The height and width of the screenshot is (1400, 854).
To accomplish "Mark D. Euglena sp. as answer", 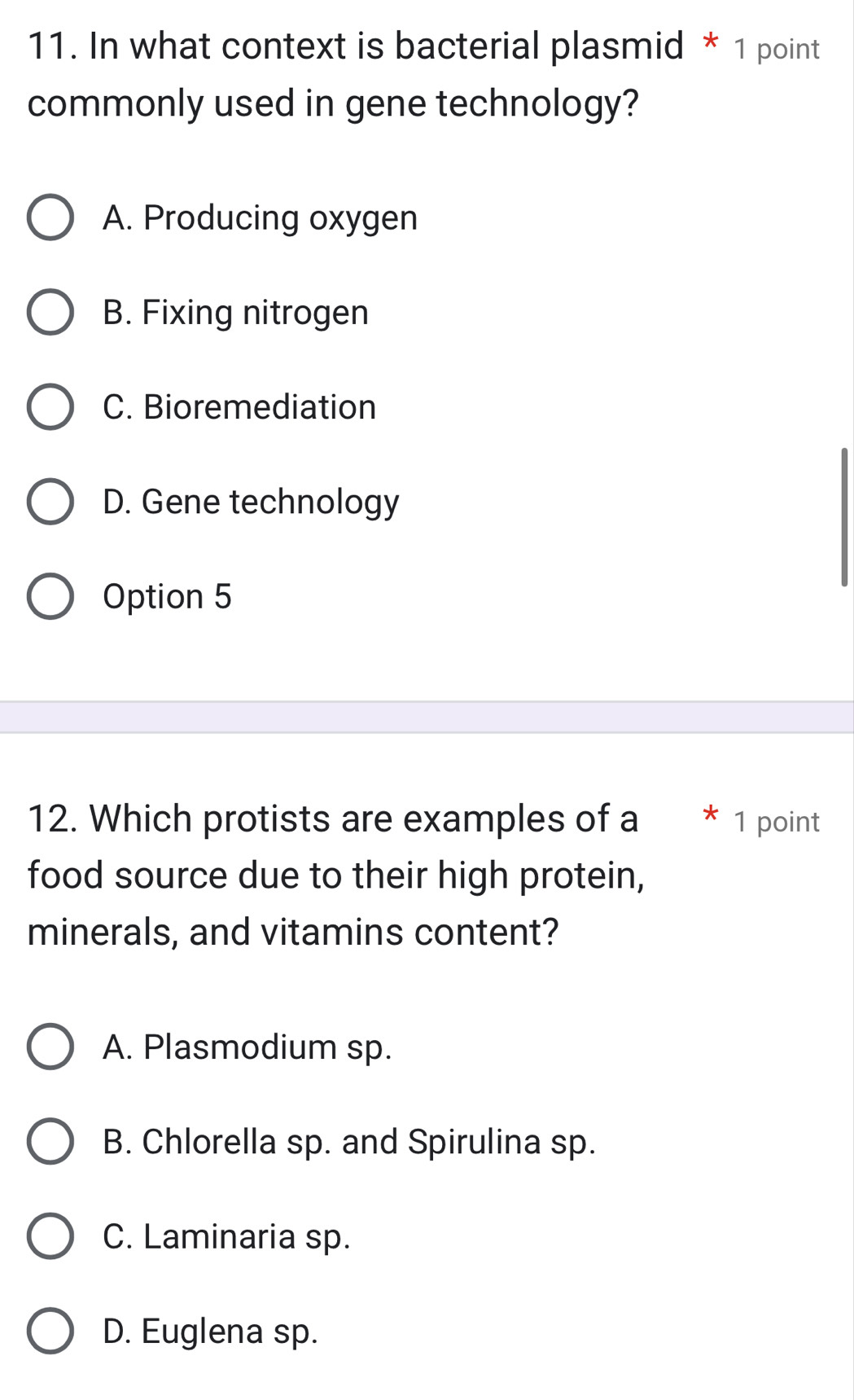I will pos(50,1332).
